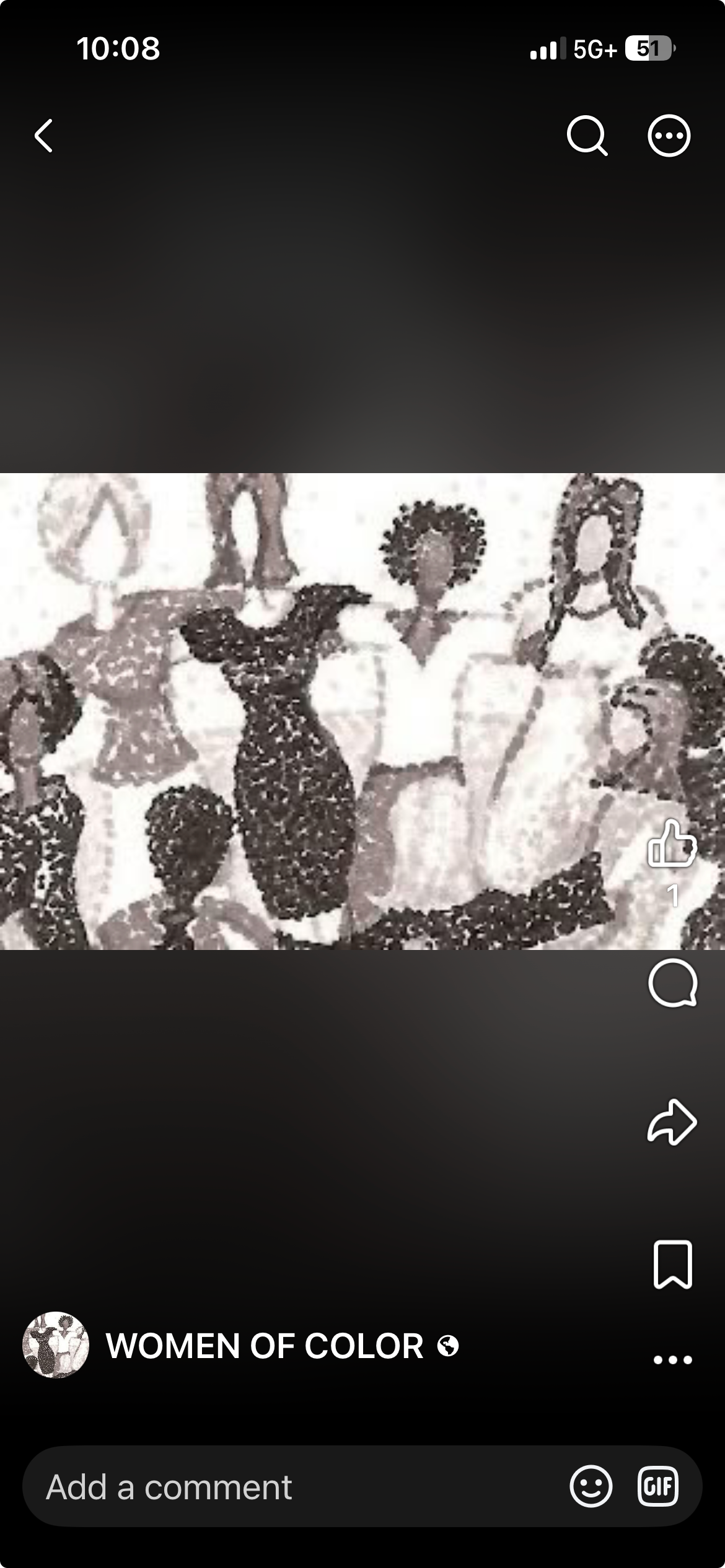Open more actions via the three dots beside WOMEN OF COLOR

(x=672, y=1360)
